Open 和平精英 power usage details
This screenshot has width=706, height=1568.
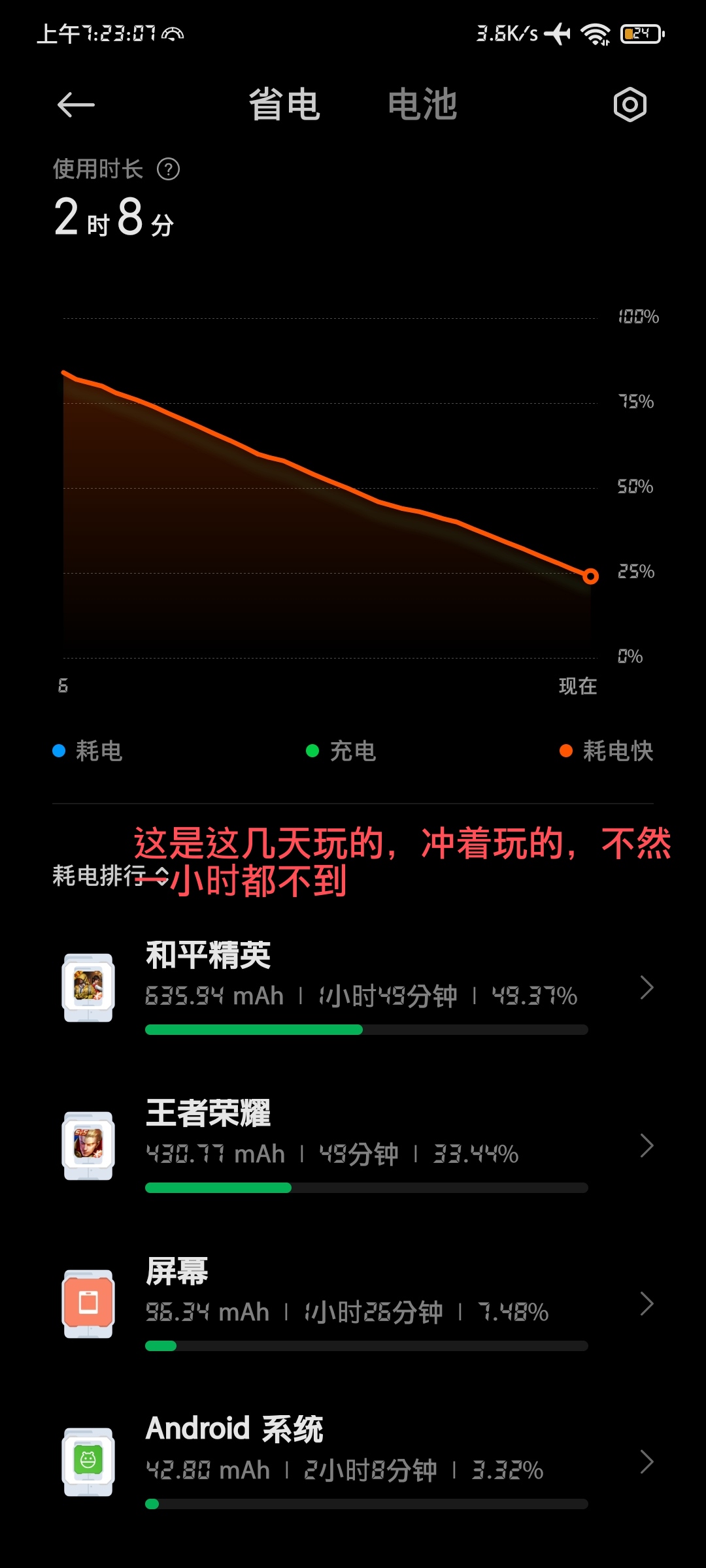tap(353, 988)
